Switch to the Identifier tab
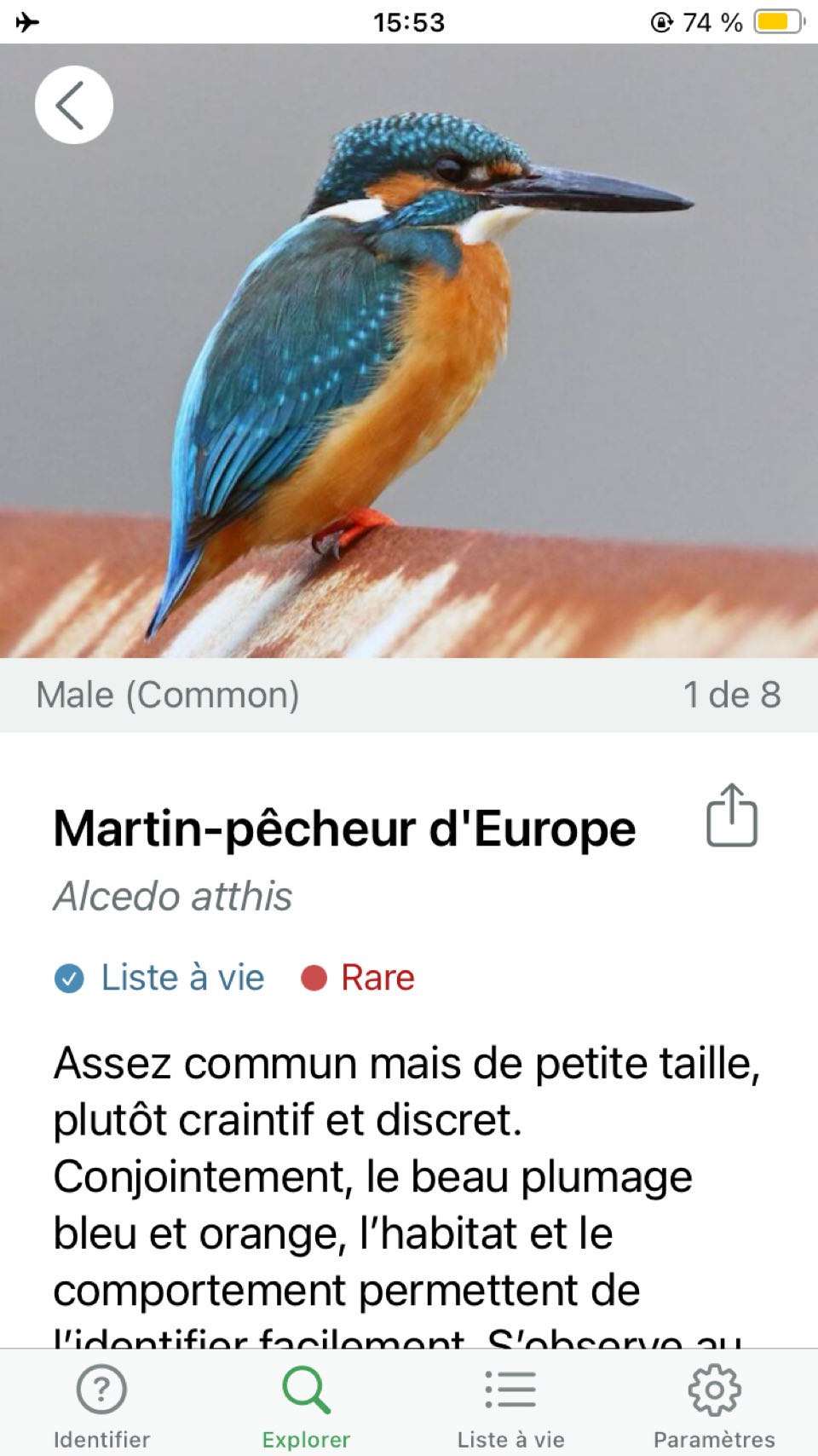The image size is (818, 1456). point(101,1406)
